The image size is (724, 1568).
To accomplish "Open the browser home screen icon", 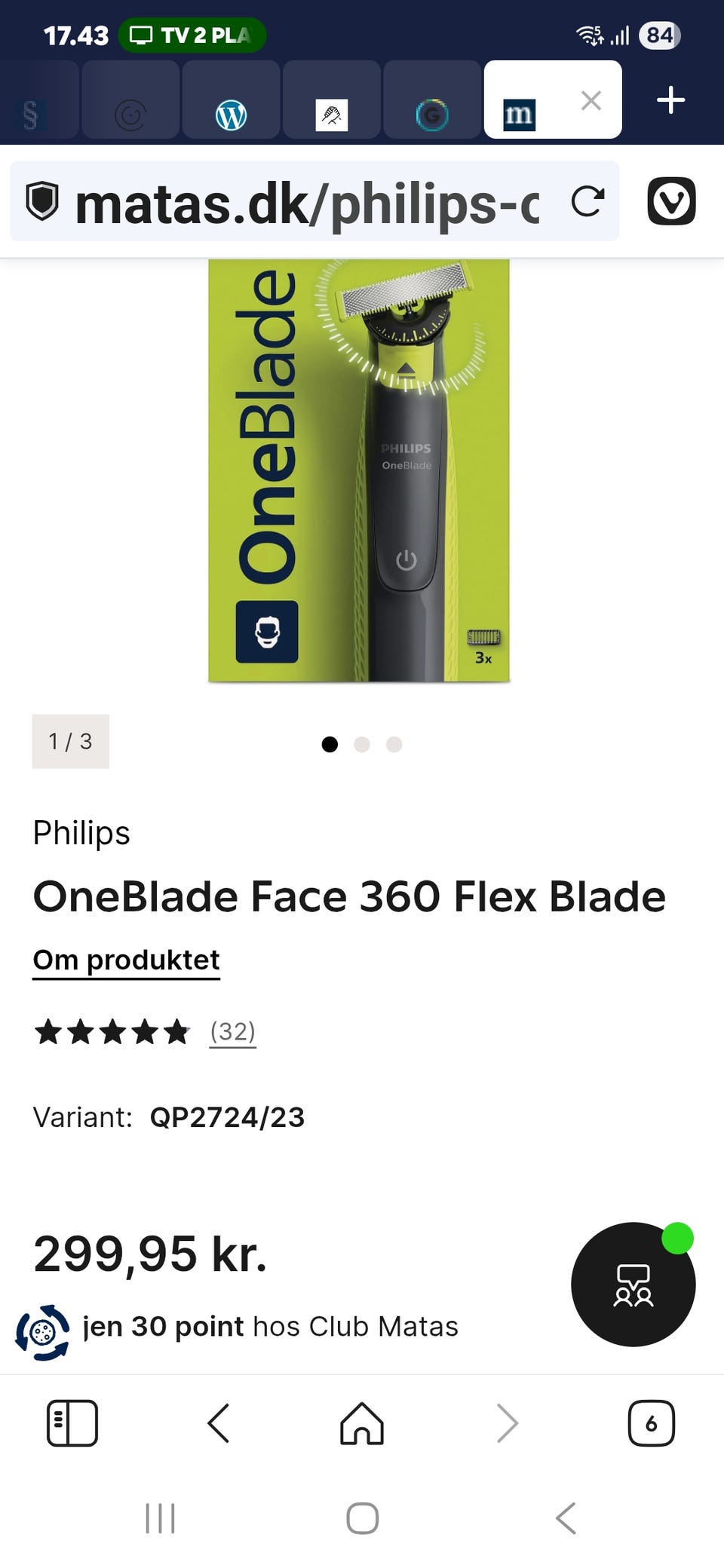I will point(362,1423).
